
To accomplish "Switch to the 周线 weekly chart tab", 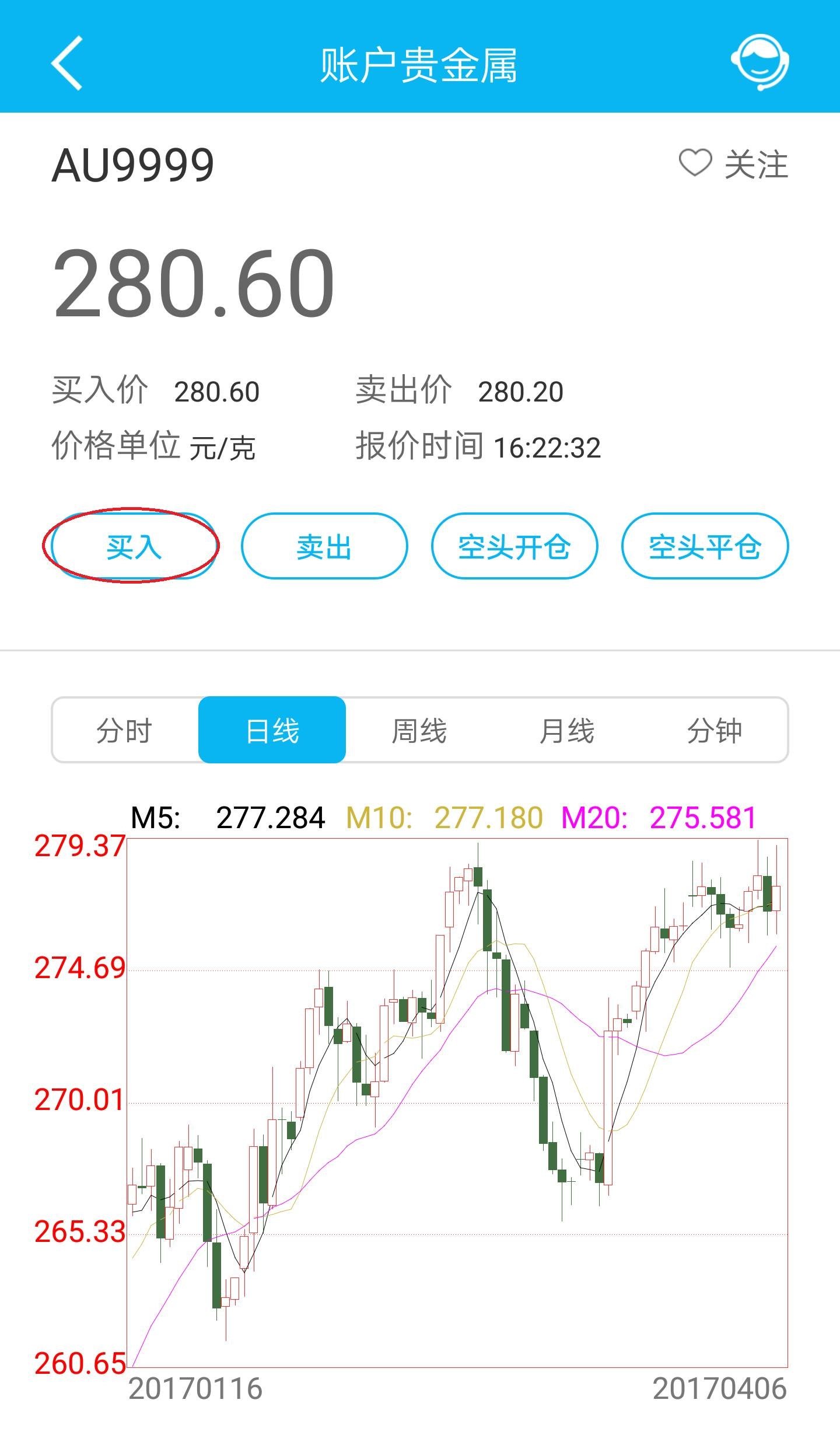I will tap(419, 730).
